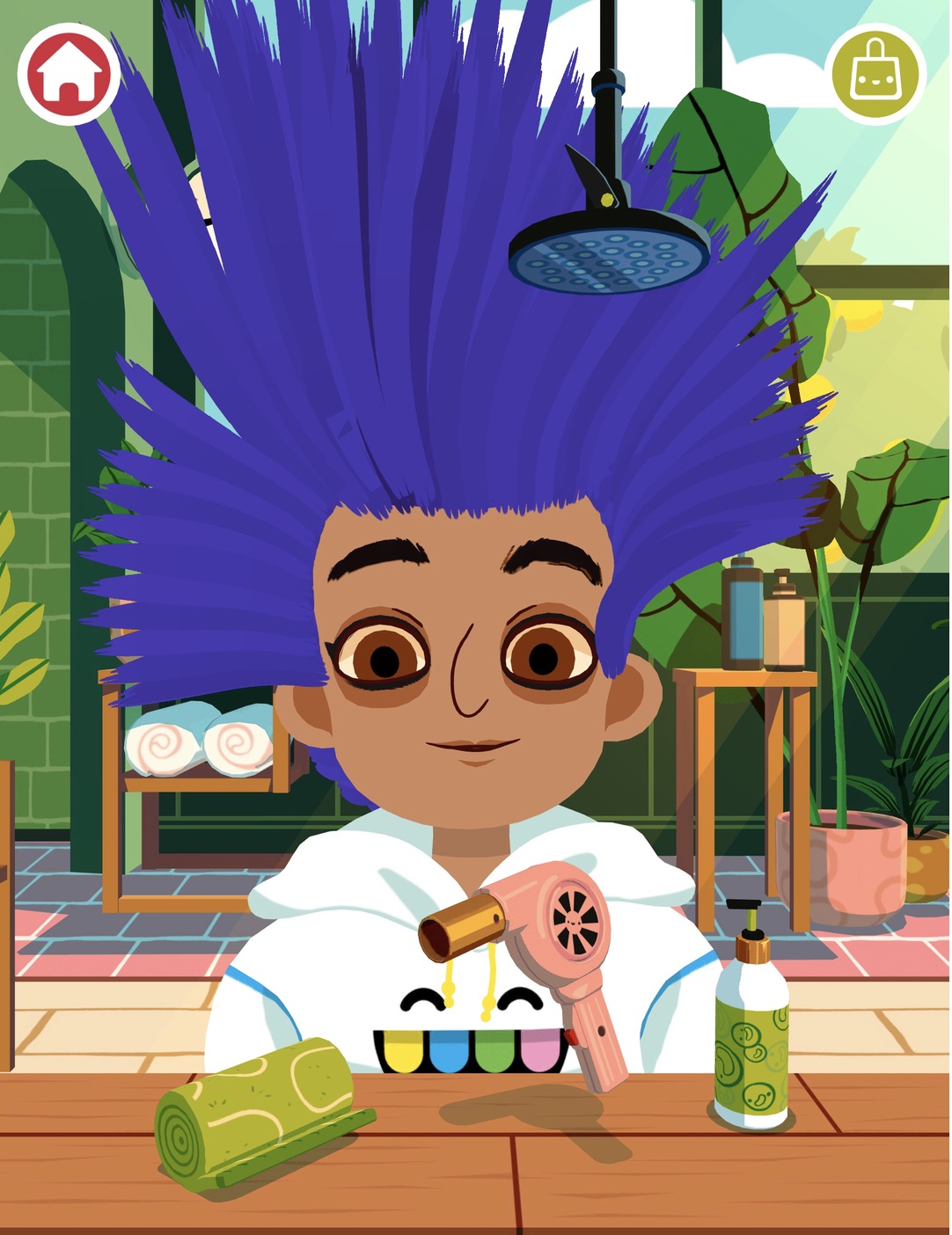Open the shop bag icon
The width and height of the screenshot is (952, 1235).
coord(875,74)
